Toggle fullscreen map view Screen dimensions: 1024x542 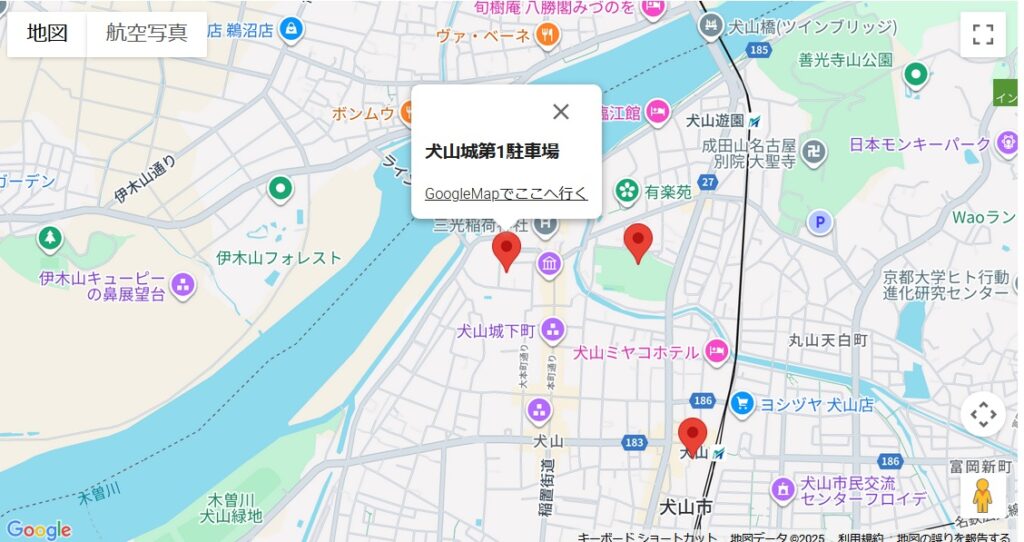pos(982,35)
